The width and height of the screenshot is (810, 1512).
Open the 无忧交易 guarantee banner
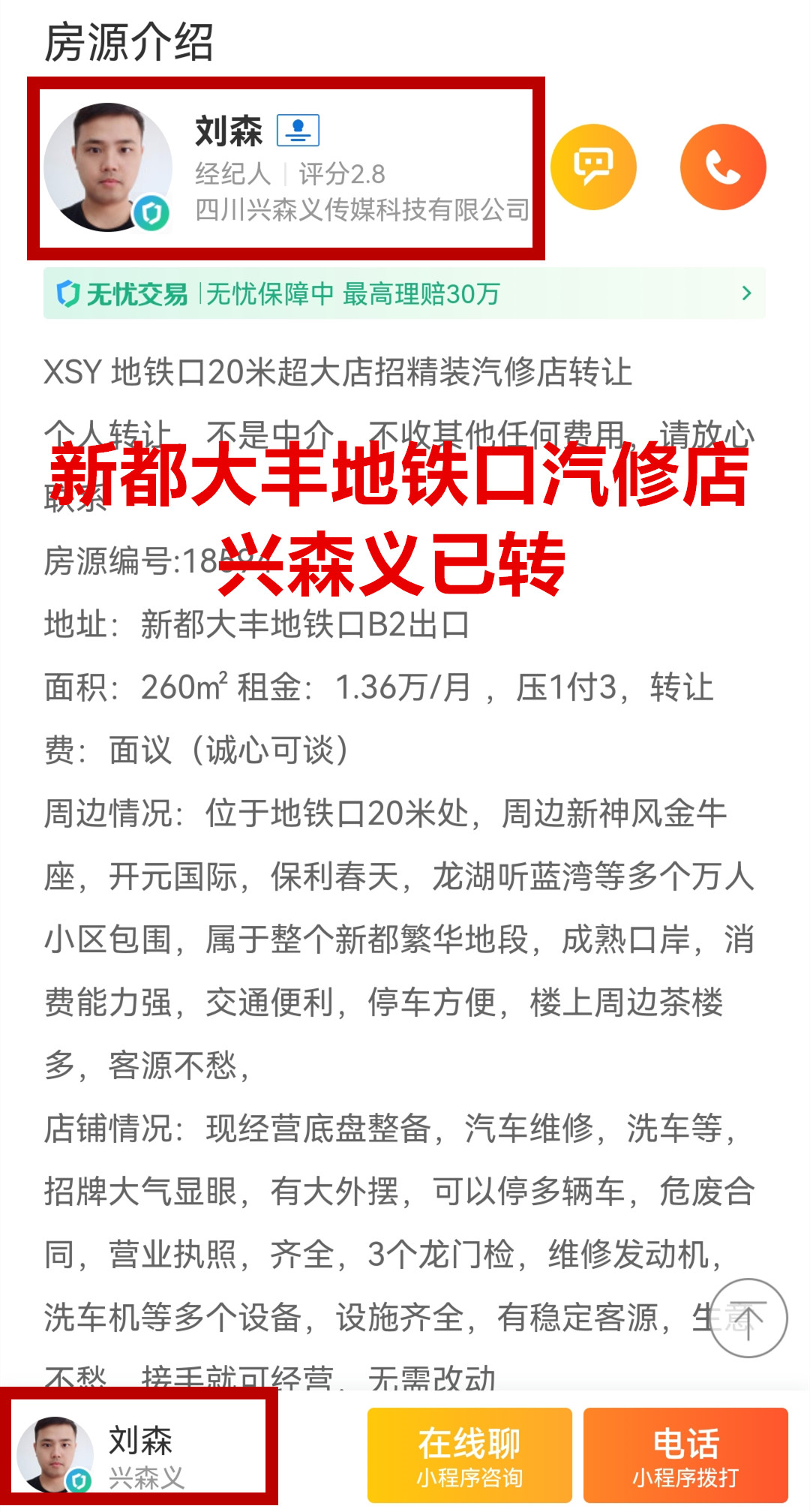[404, 293]
